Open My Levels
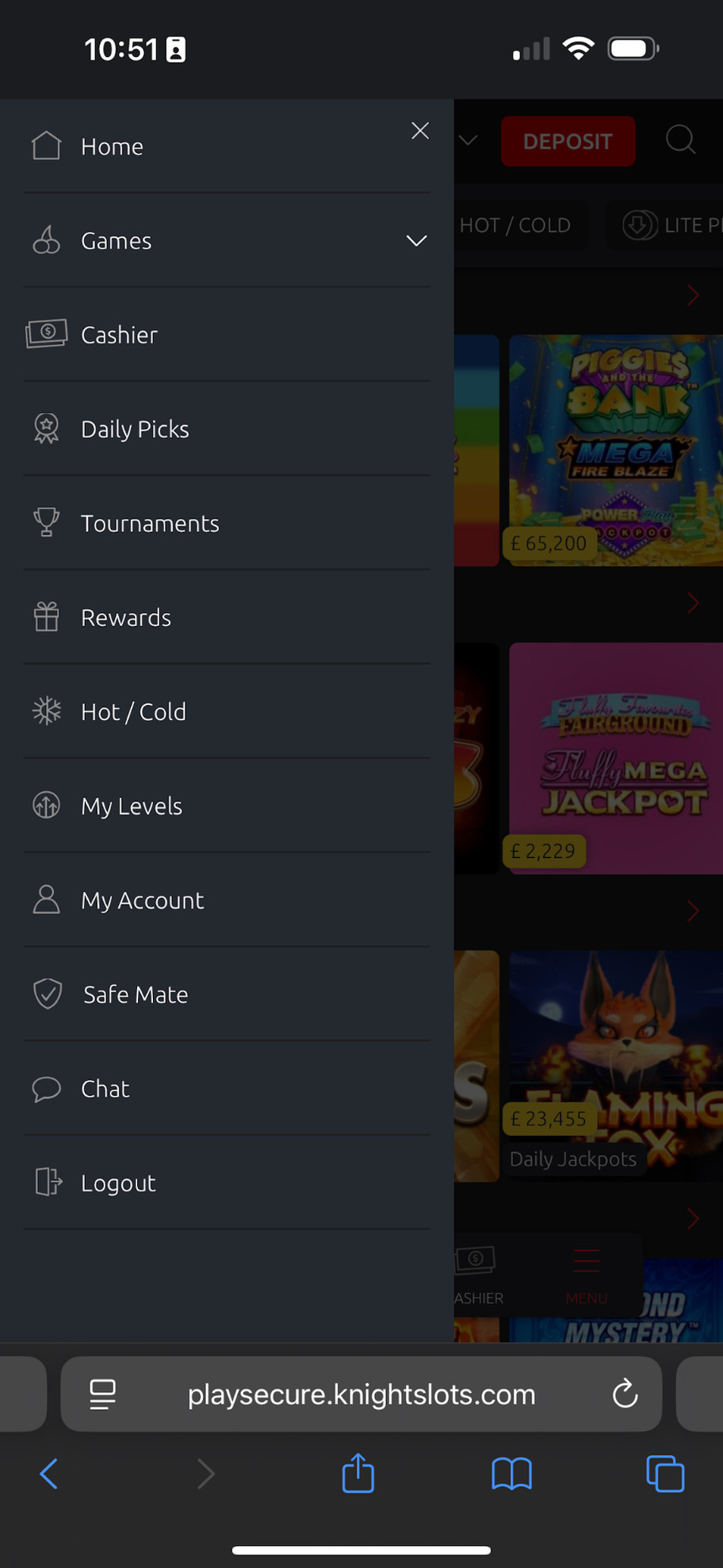The height and width of the screenshot is (1568, 723). tap(132, 807)
